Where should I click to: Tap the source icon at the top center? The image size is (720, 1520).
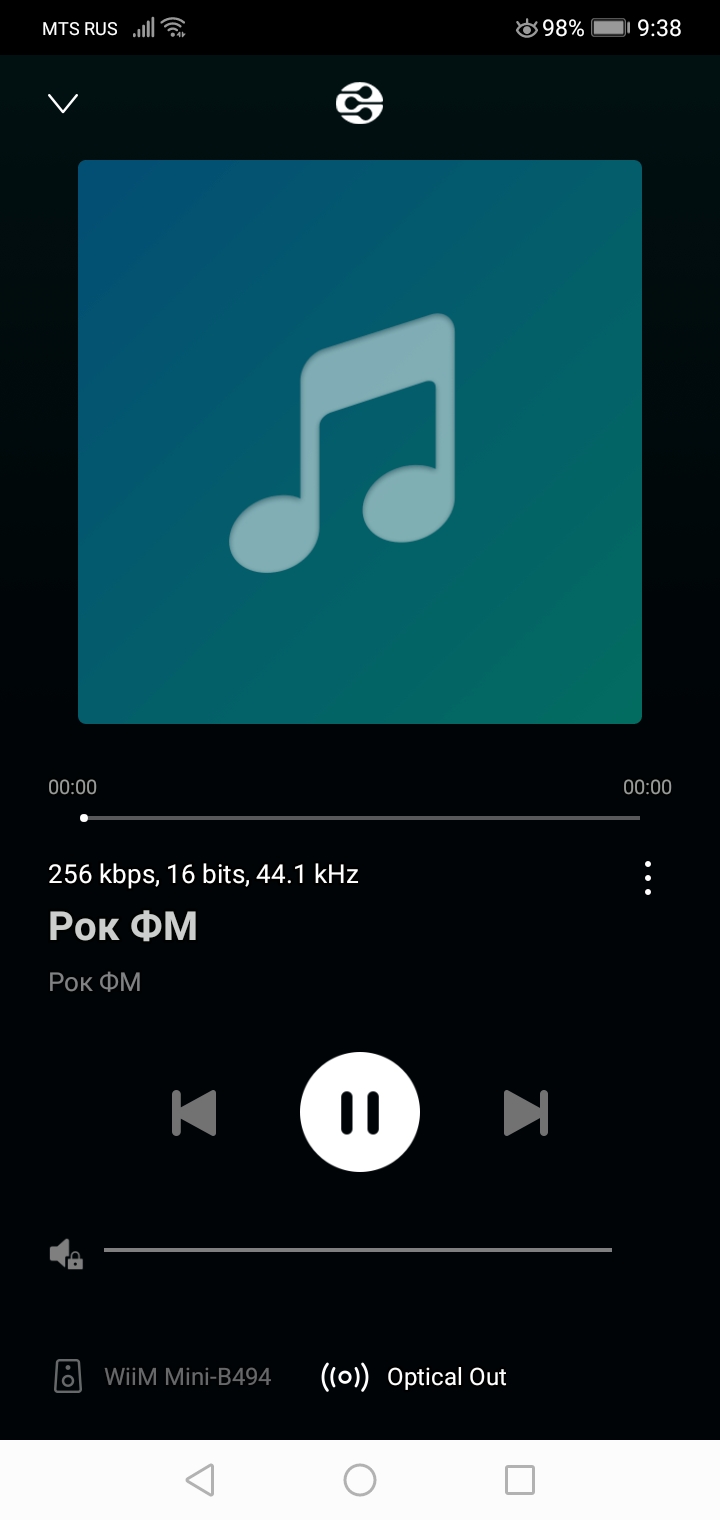coord(360,103)
